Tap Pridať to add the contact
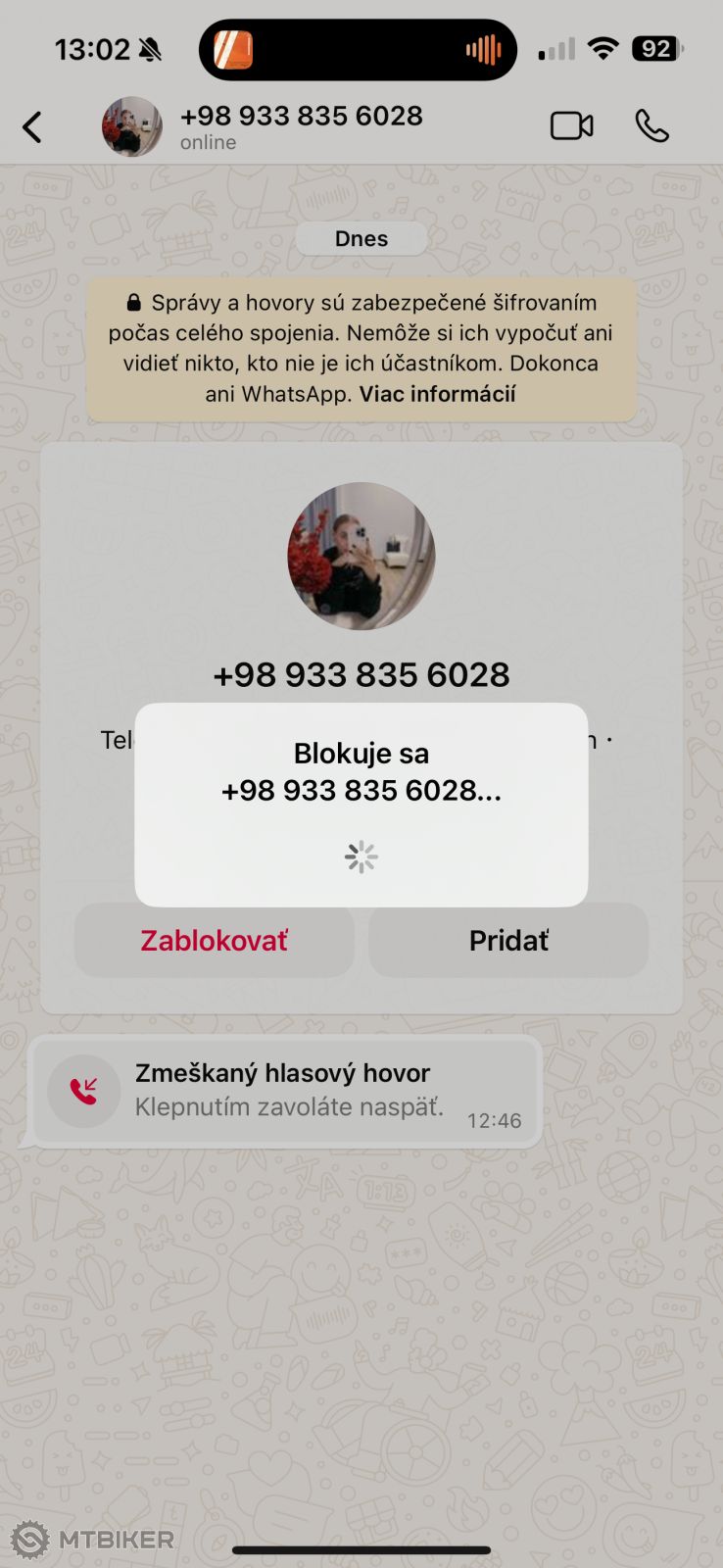The image size is (723, 1568). [508, 941]
